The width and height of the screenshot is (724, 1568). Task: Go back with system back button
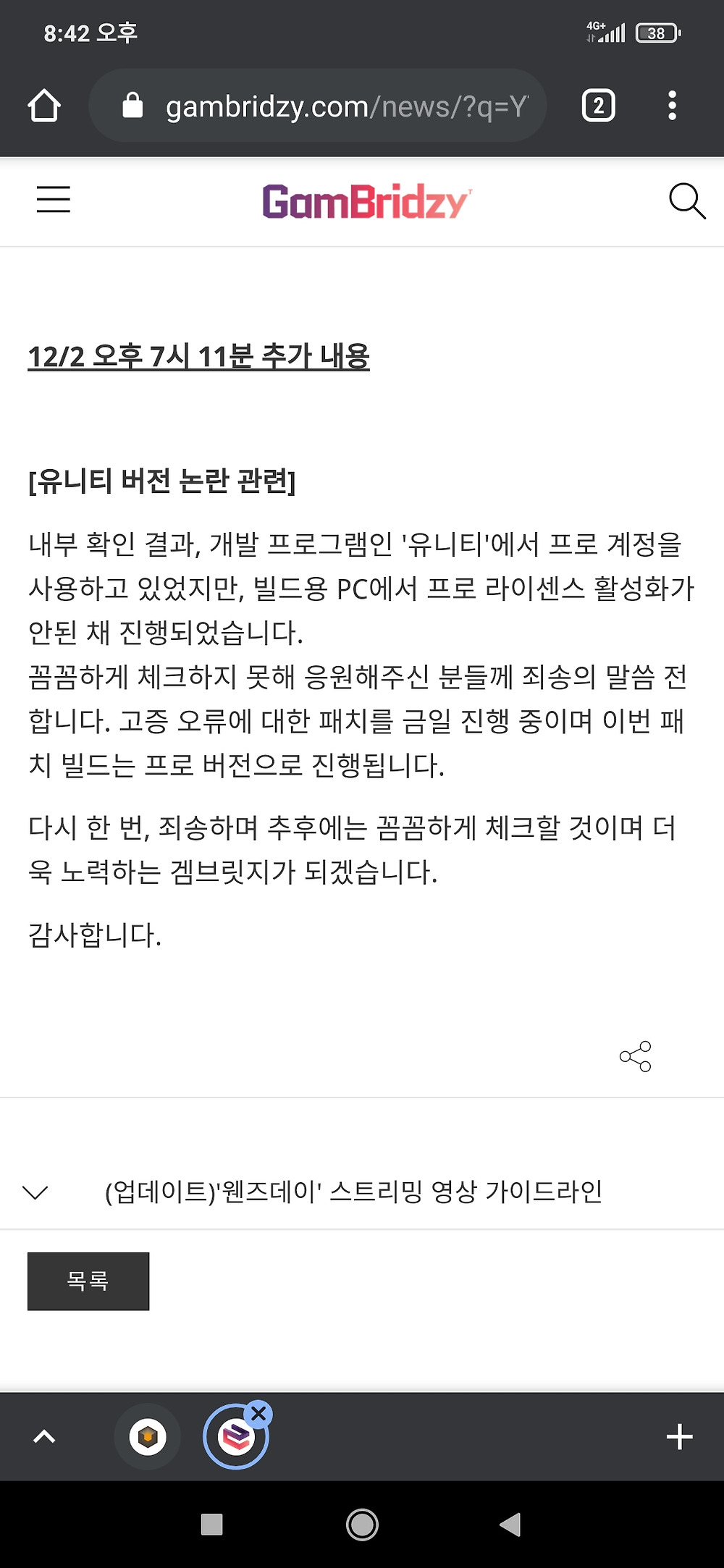(510, 1525)
